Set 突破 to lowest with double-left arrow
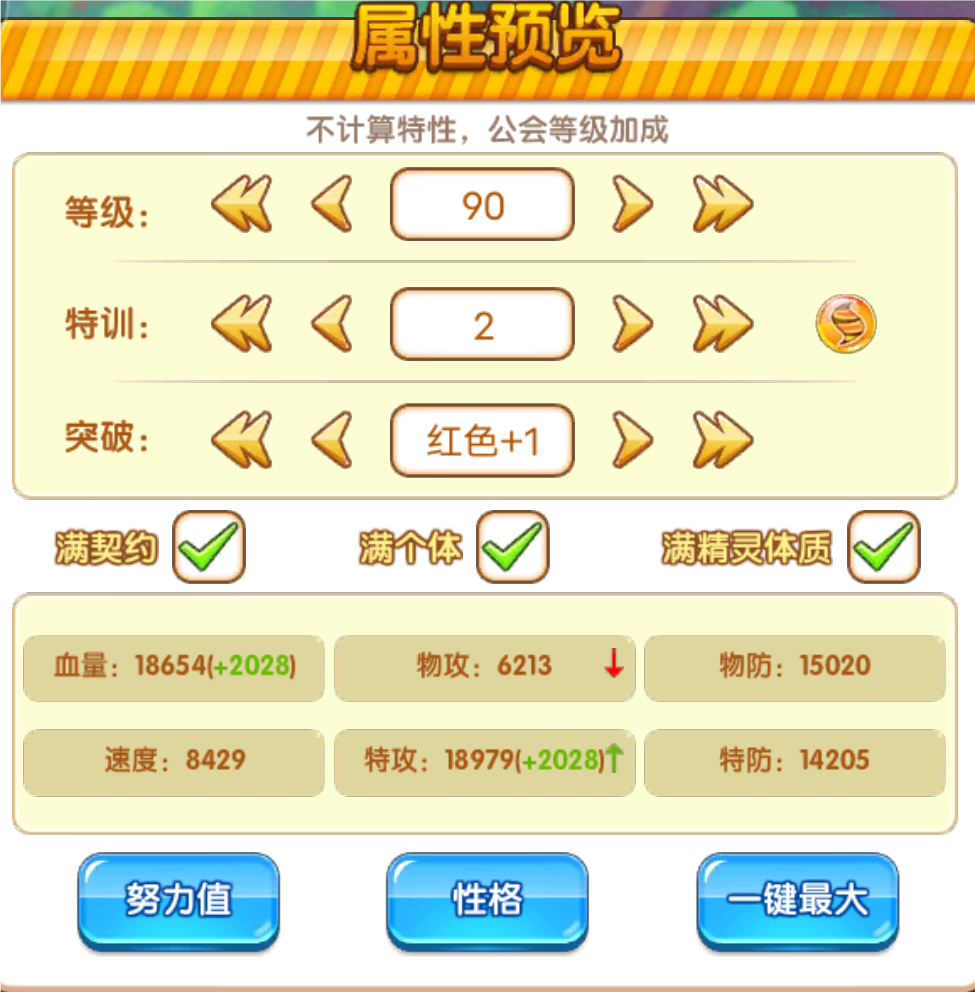This screenshot has width=975, height=992. coord(242,440)
